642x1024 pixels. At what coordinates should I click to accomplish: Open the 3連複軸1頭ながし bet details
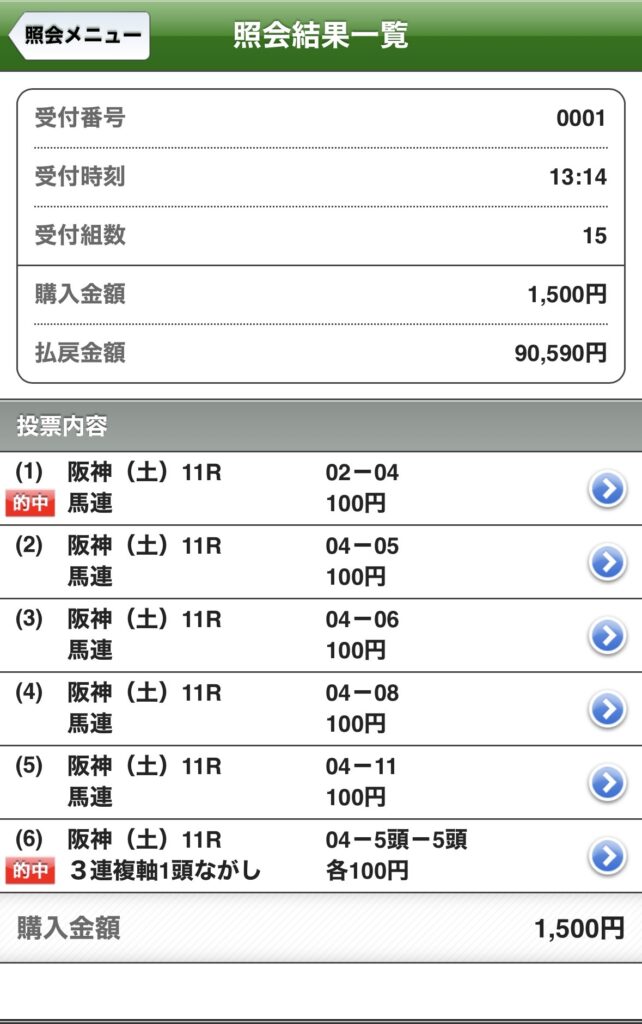tap(606, 856)
